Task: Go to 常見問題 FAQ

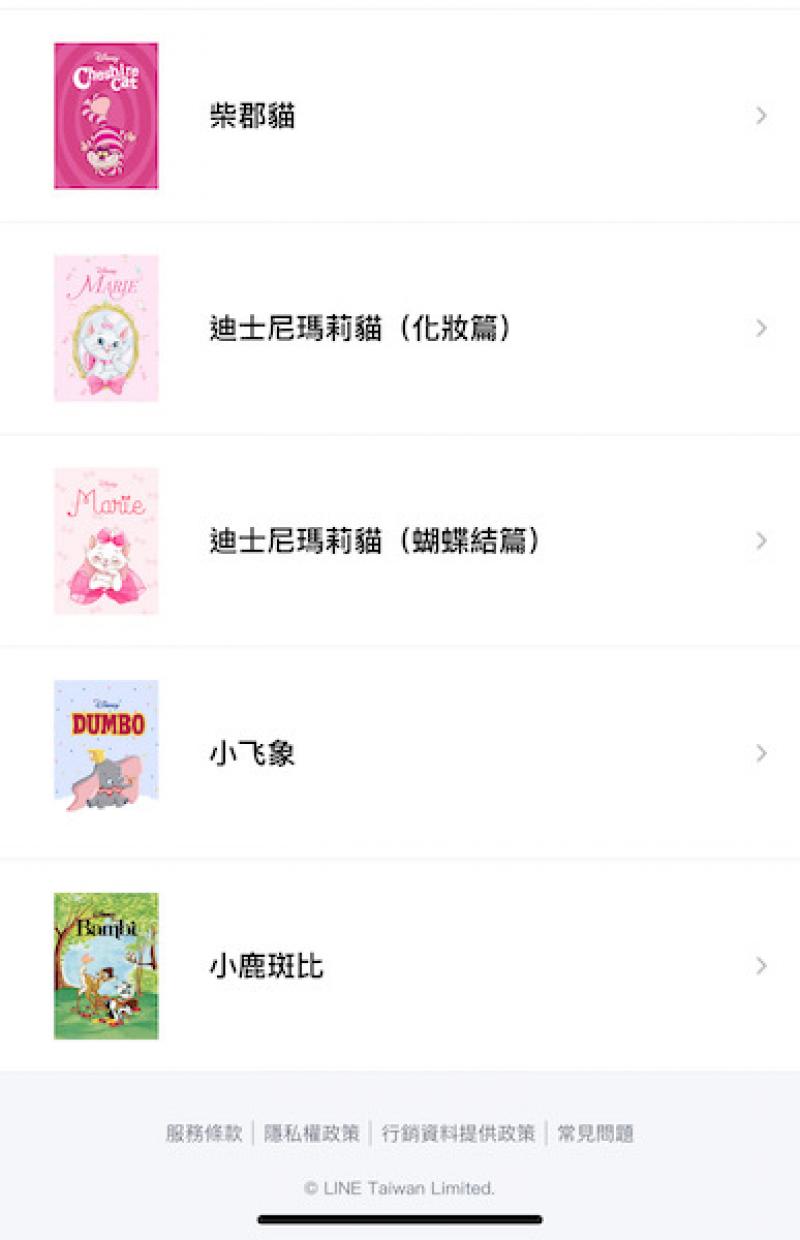Action: (595, 1133)
